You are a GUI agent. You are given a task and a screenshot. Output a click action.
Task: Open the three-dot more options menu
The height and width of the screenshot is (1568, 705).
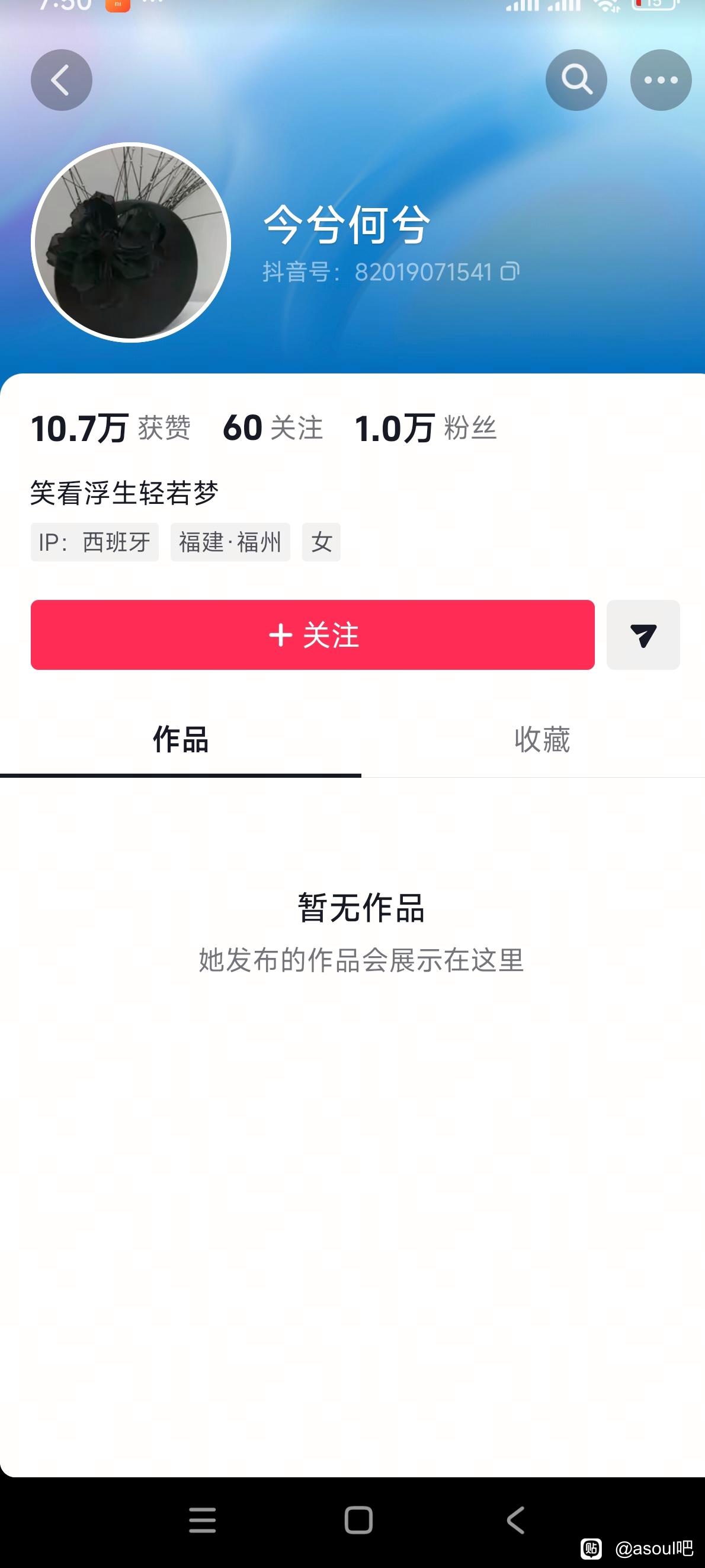pos(661,80)
